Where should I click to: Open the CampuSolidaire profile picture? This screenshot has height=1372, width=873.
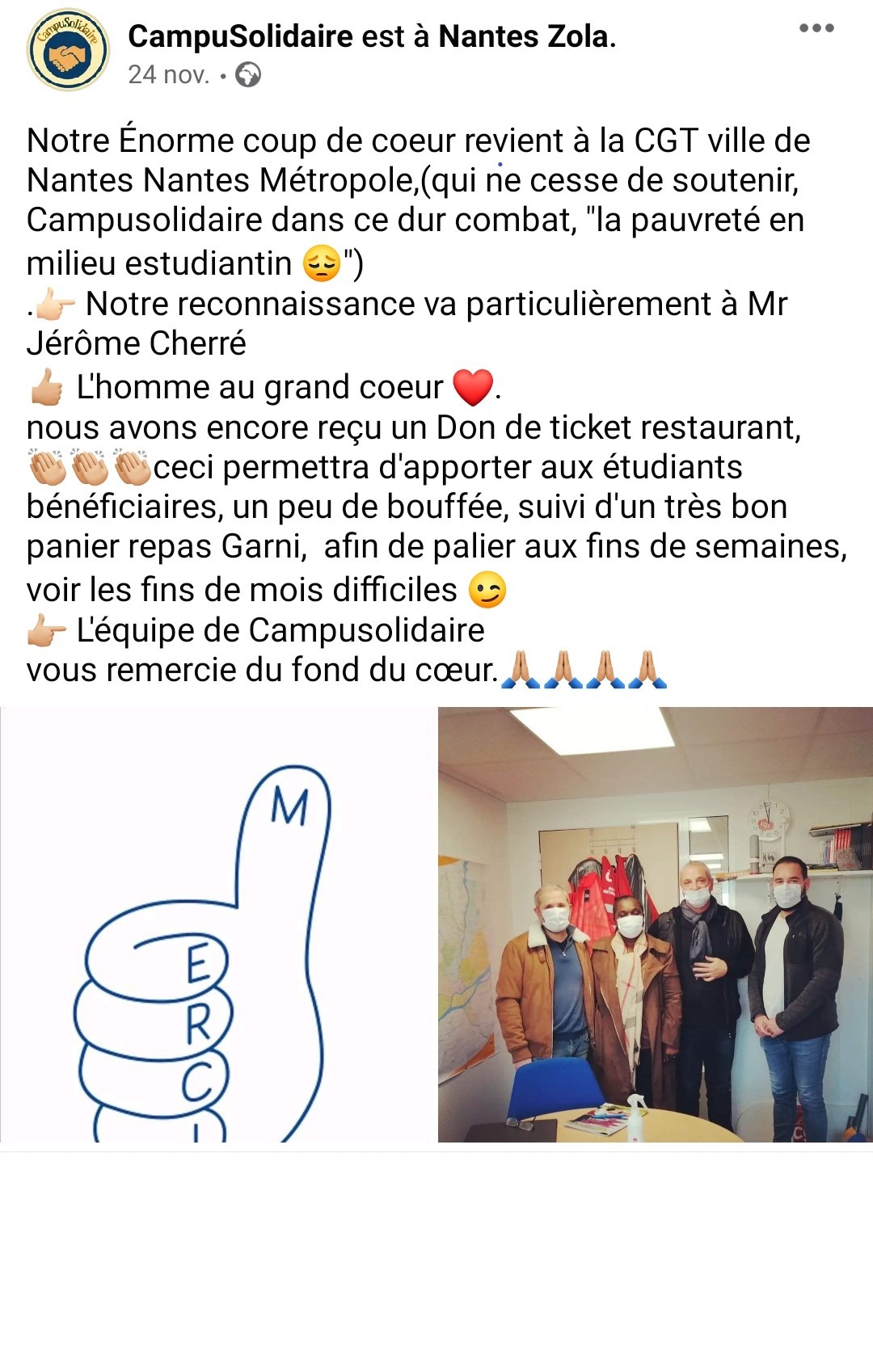point(68,50)
